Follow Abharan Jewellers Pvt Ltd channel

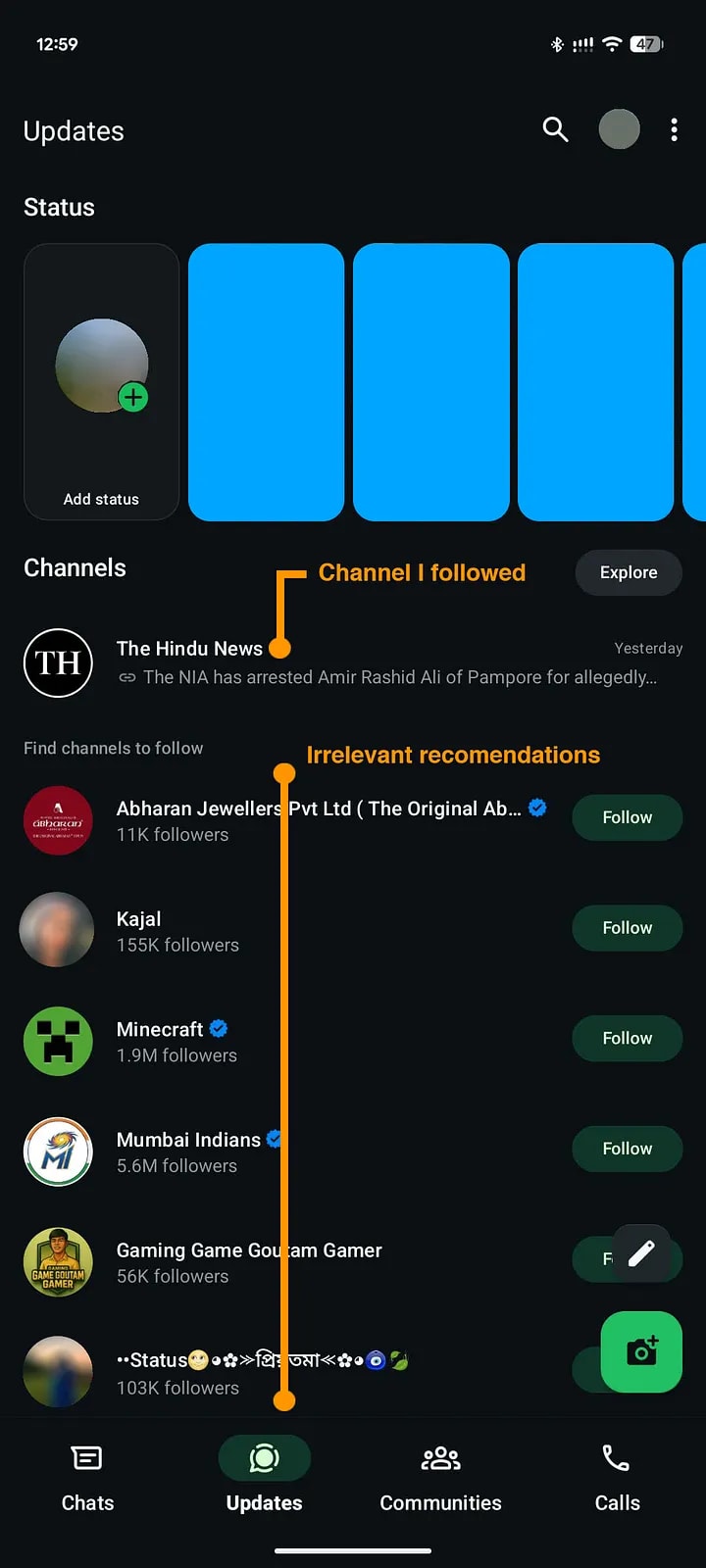(627, 817)
